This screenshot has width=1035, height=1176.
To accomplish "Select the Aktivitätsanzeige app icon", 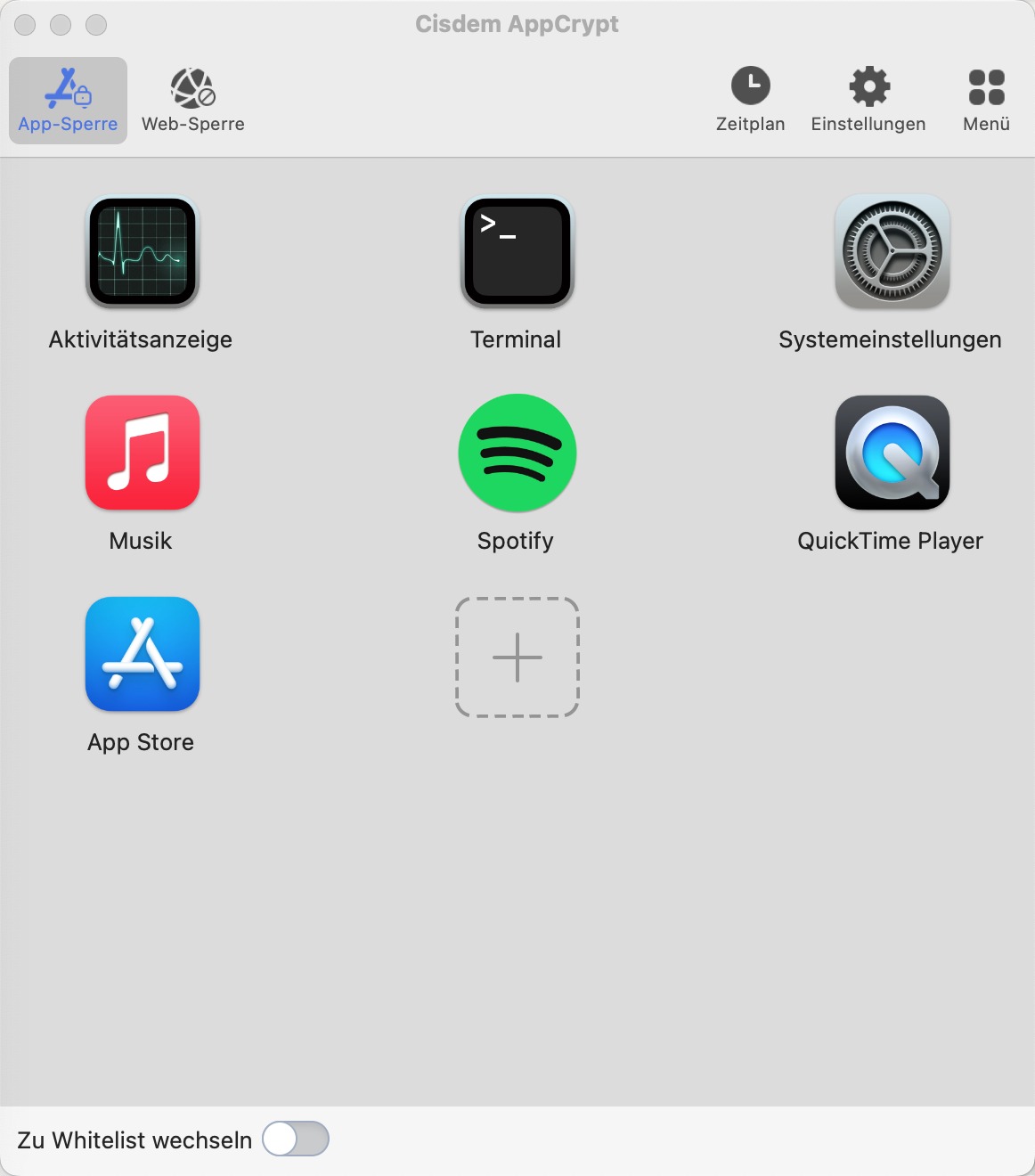I will 142,252.
